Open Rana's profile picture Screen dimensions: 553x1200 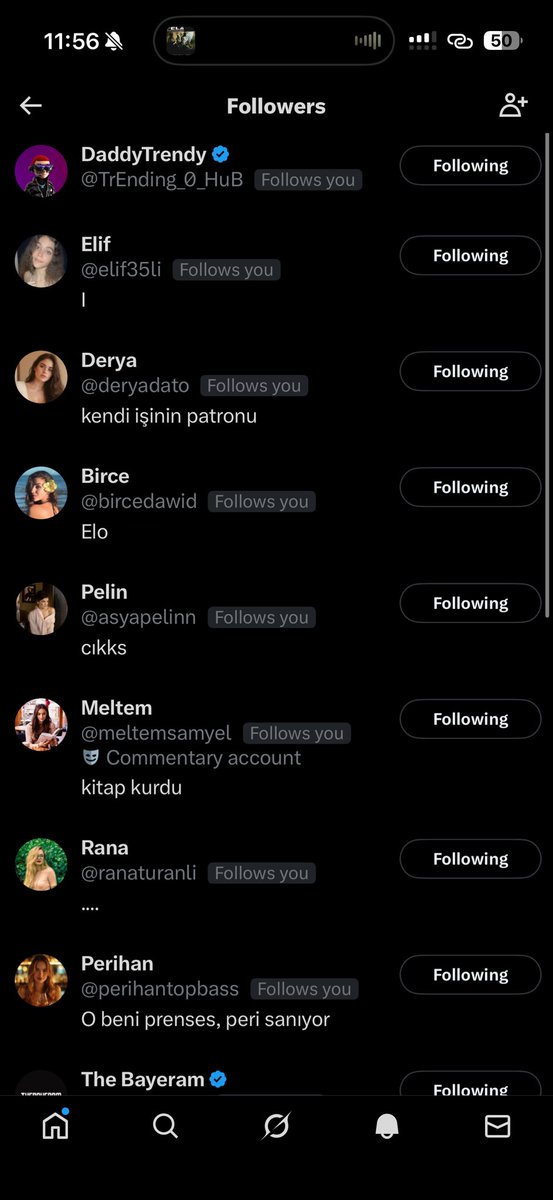tap(41, 864)
